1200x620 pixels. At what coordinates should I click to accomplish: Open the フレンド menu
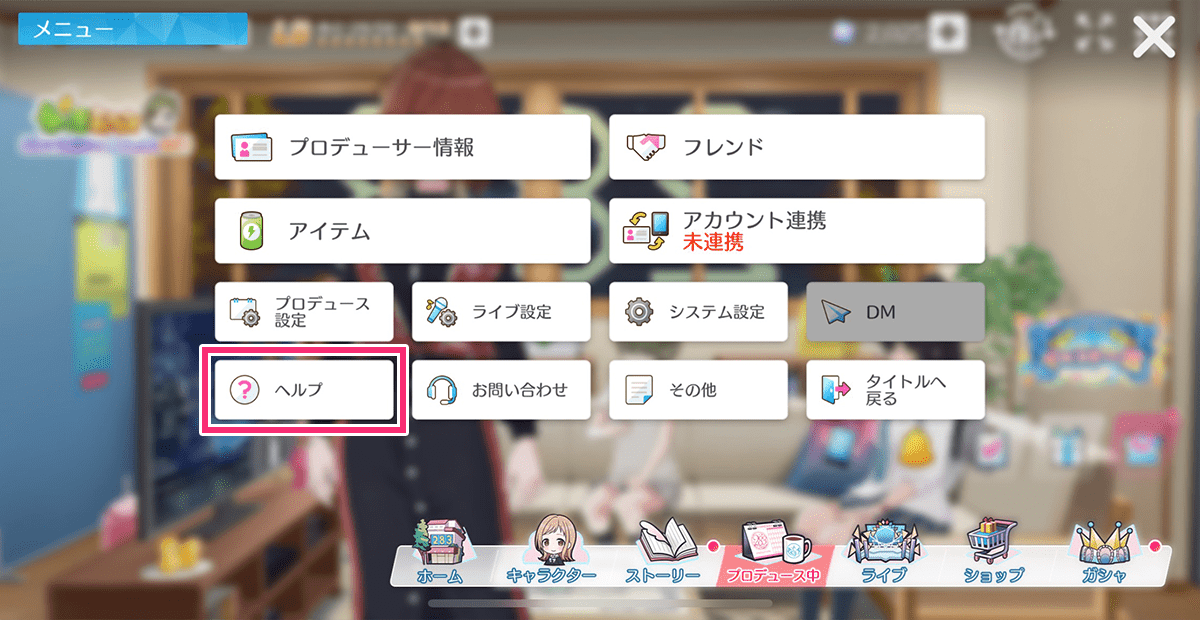pyautogui.click(x=797, y=147)
